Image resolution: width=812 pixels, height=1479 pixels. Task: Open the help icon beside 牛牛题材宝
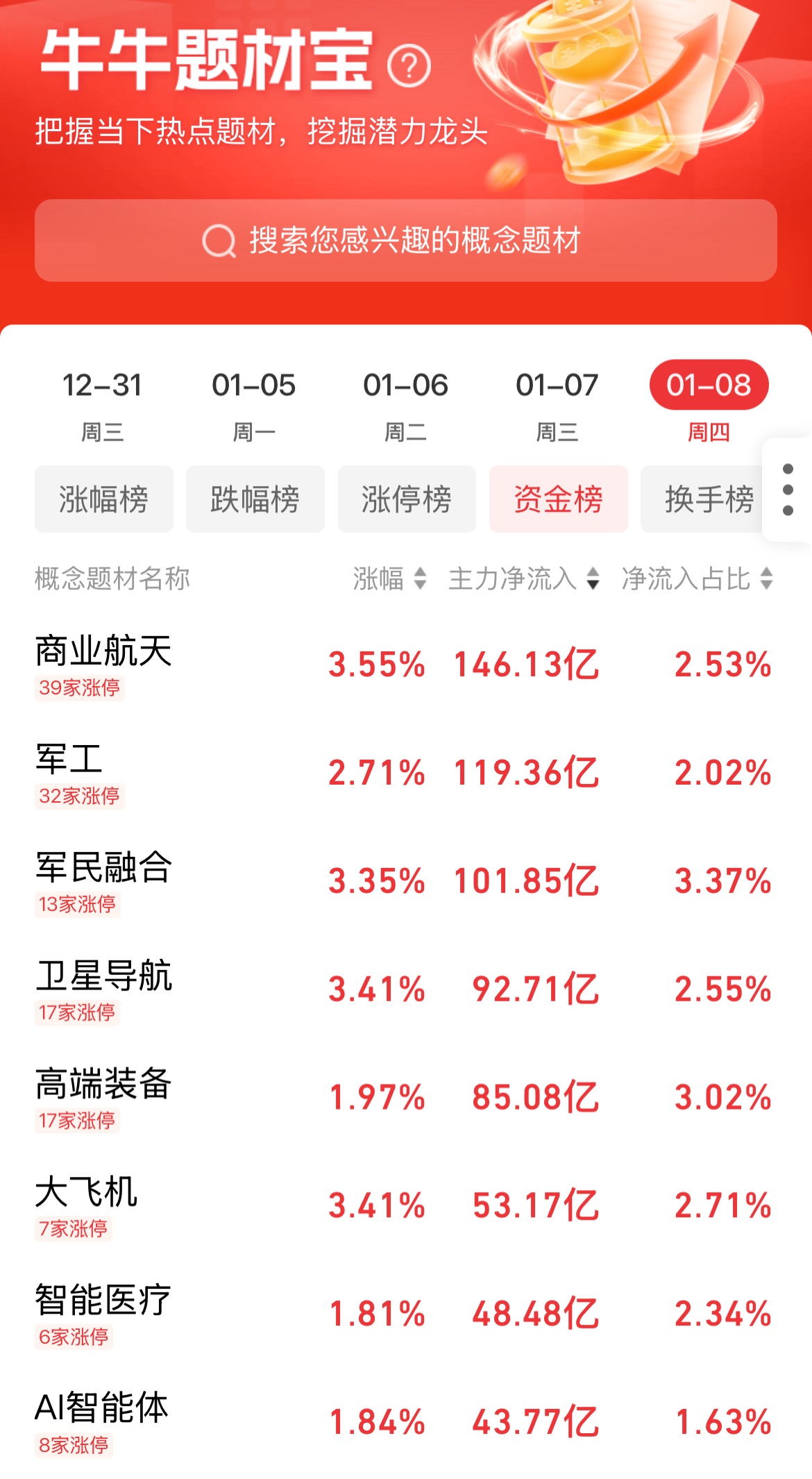coord(409,66)
